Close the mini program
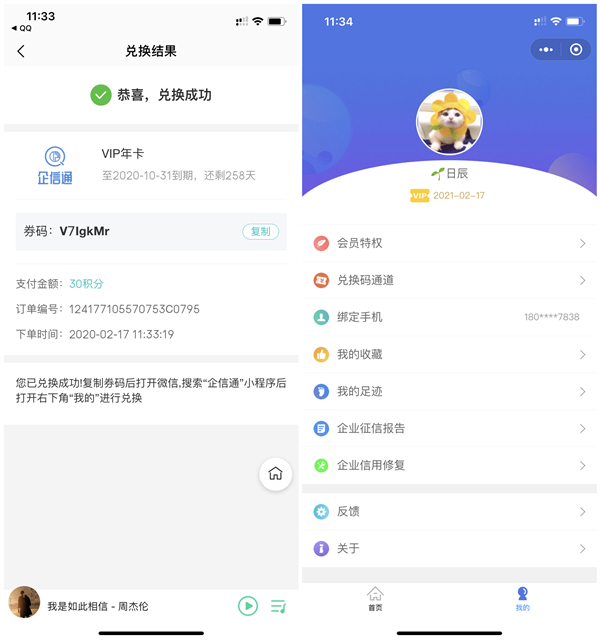Image resolution: width=600 pixels, height=644 pixels. click(x=576, y=49)
